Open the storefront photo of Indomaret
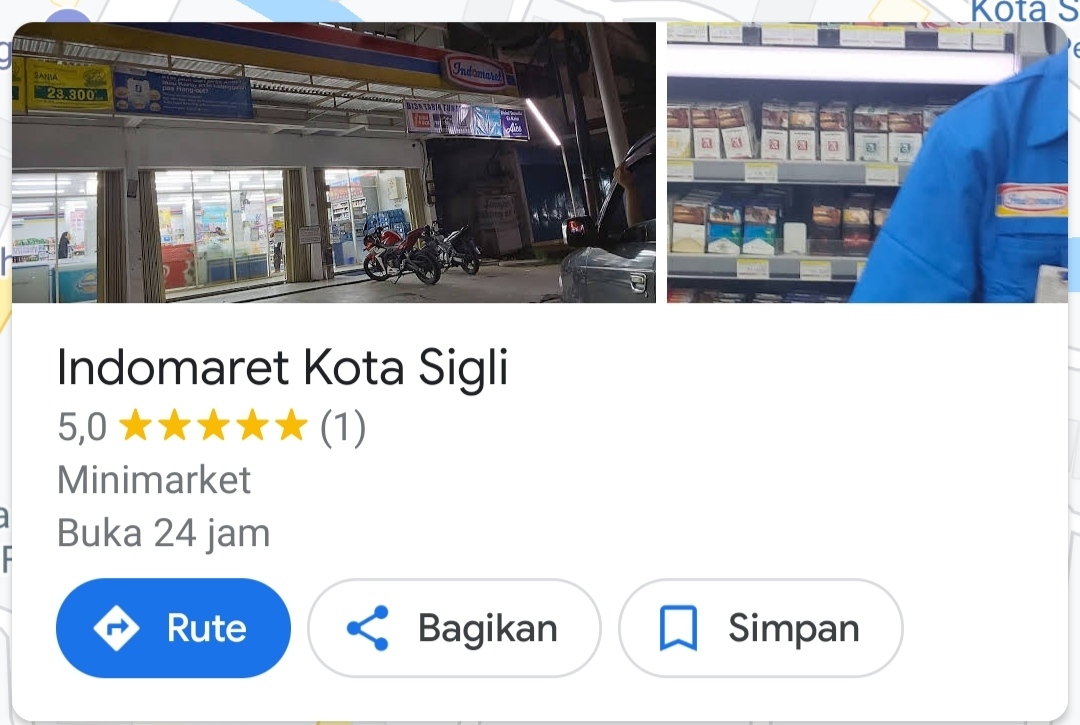The width and height of the screenshot is (1080, 725). pyautogui.click(x=333, y=163)
